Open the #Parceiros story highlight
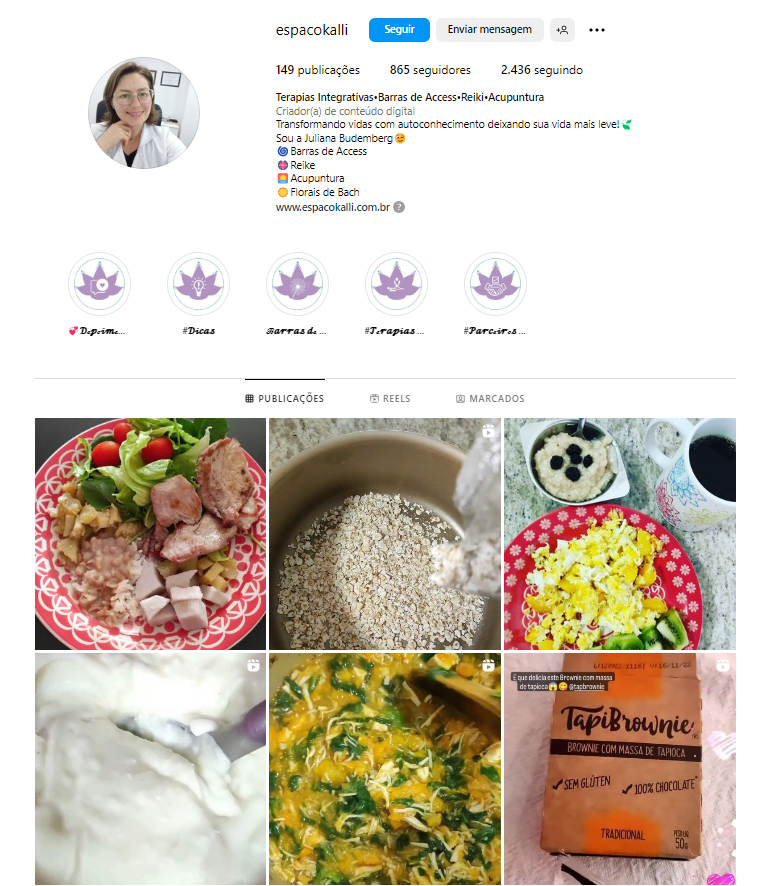 pyautogui.click(x=495, y=284)
